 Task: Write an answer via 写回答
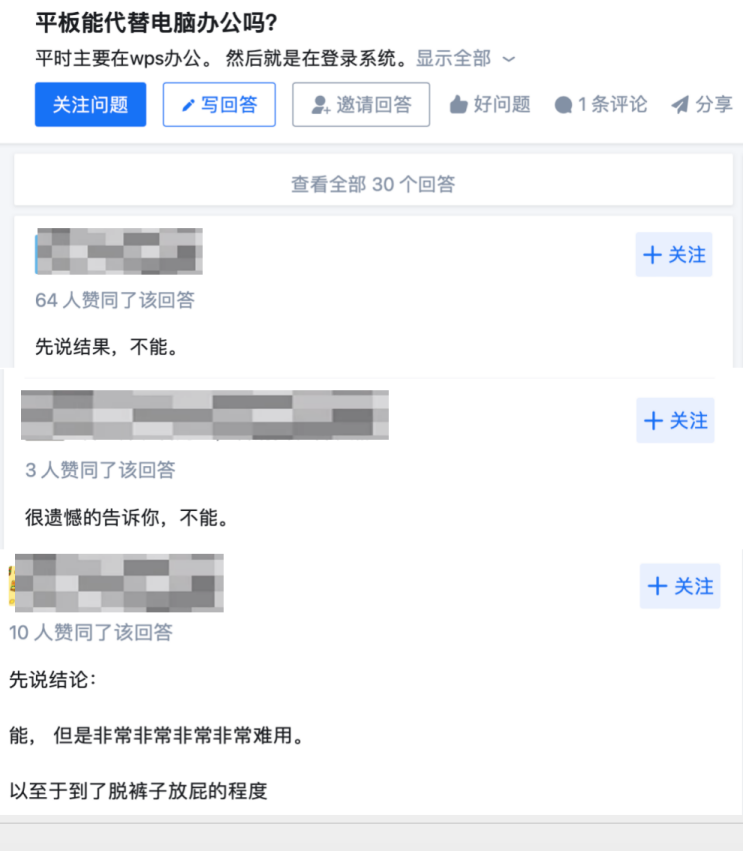click(219, 105)
